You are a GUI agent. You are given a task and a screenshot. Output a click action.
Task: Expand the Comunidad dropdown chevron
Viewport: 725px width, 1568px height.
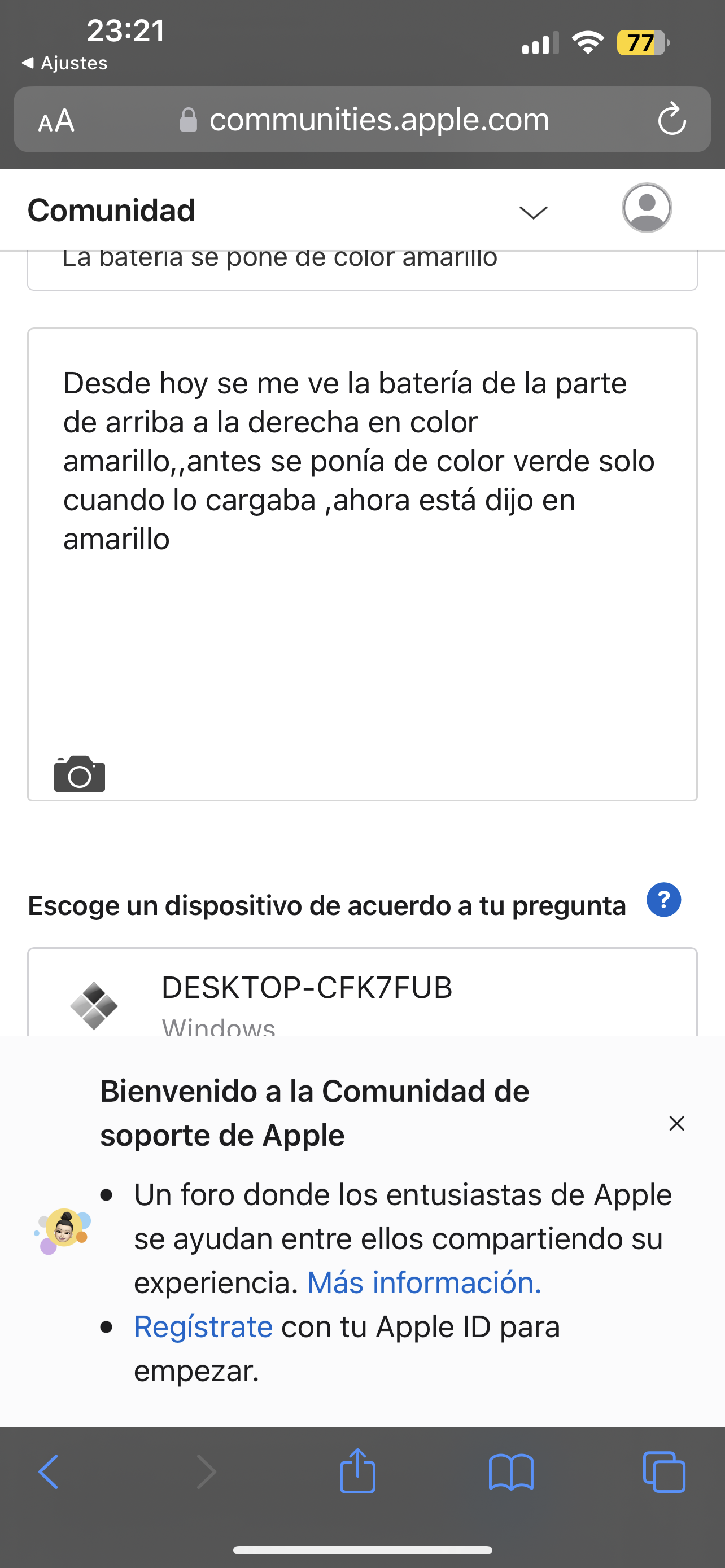pos(533,212)
